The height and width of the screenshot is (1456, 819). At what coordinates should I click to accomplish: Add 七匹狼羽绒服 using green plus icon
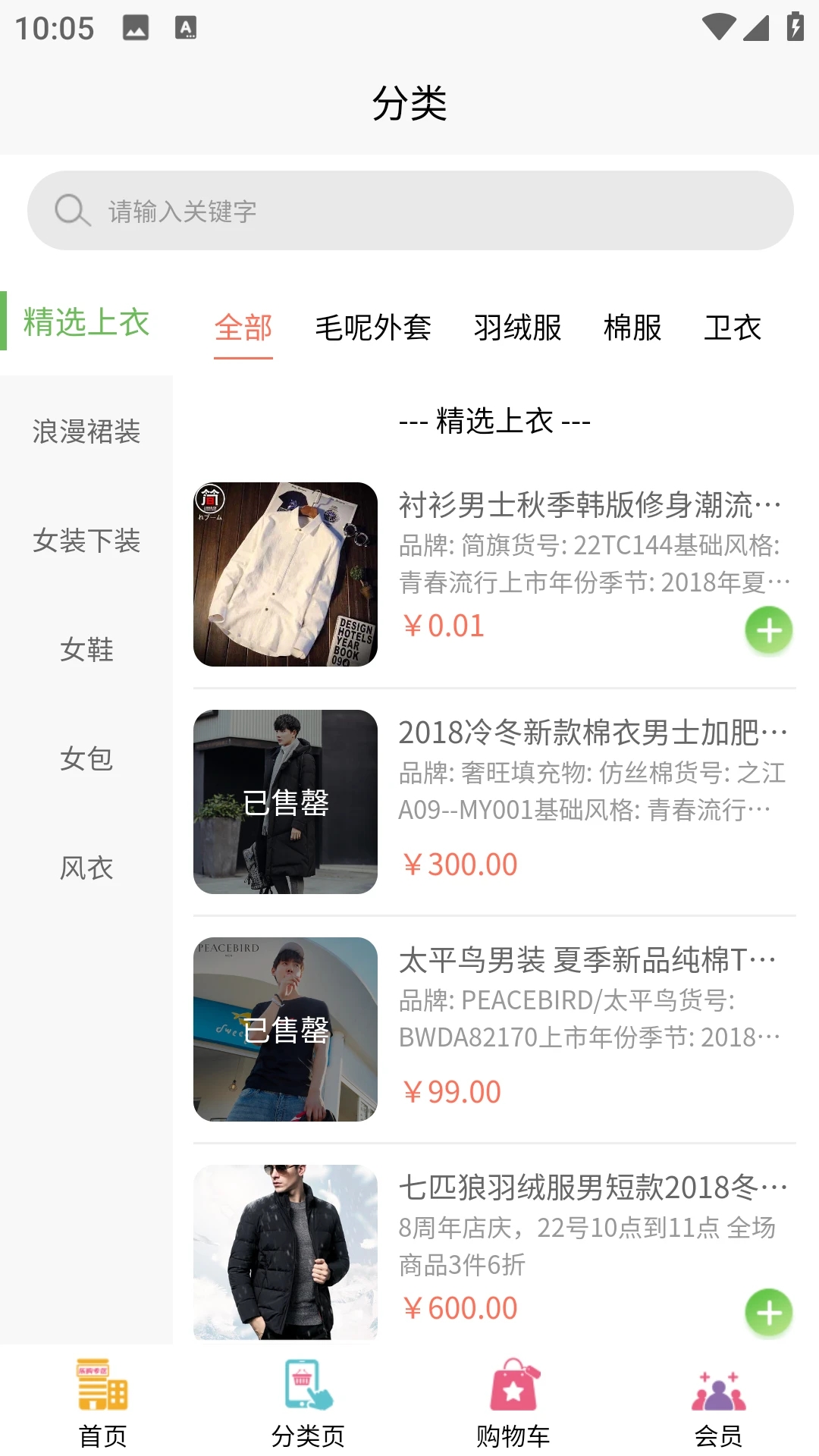pos(768,1312)
